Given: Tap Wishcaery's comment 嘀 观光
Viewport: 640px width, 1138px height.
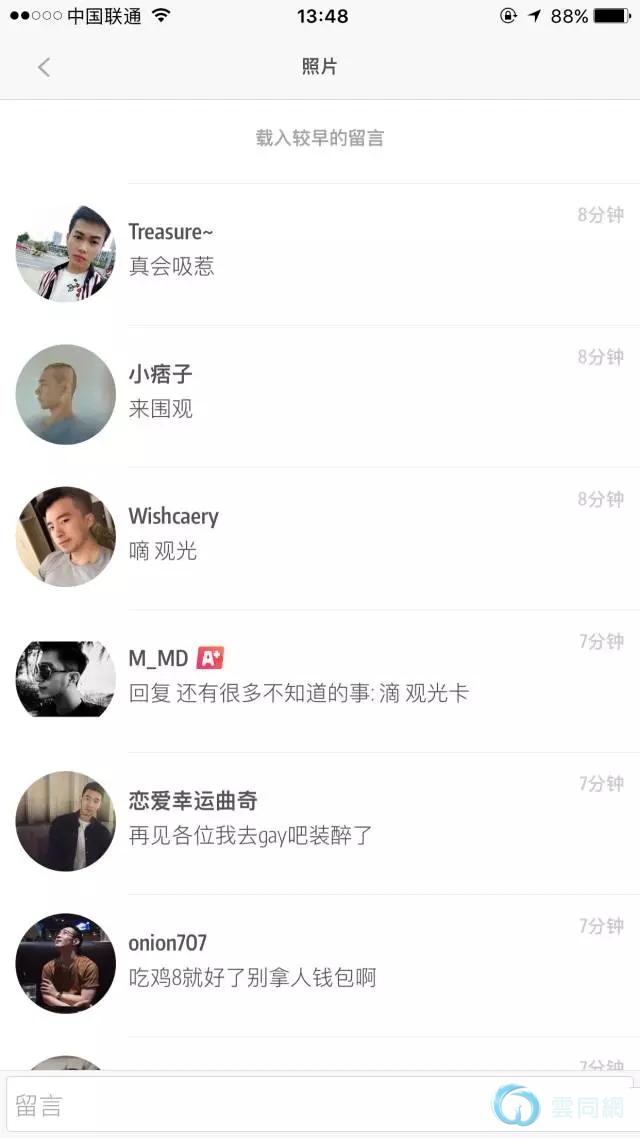Looking at the screenshot, I should click(x=163, y=551).
